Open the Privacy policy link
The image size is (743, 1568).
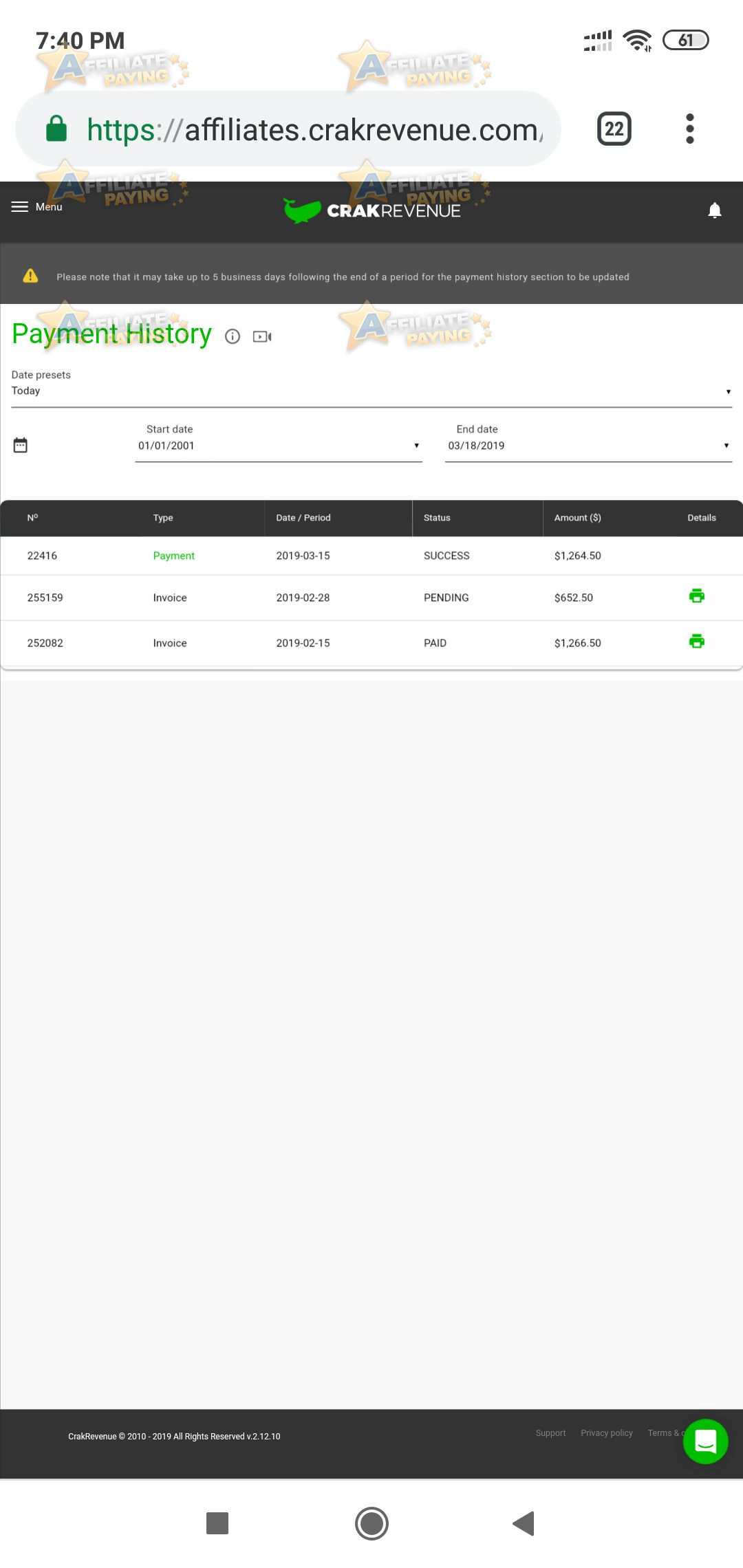coord(607,1433)
